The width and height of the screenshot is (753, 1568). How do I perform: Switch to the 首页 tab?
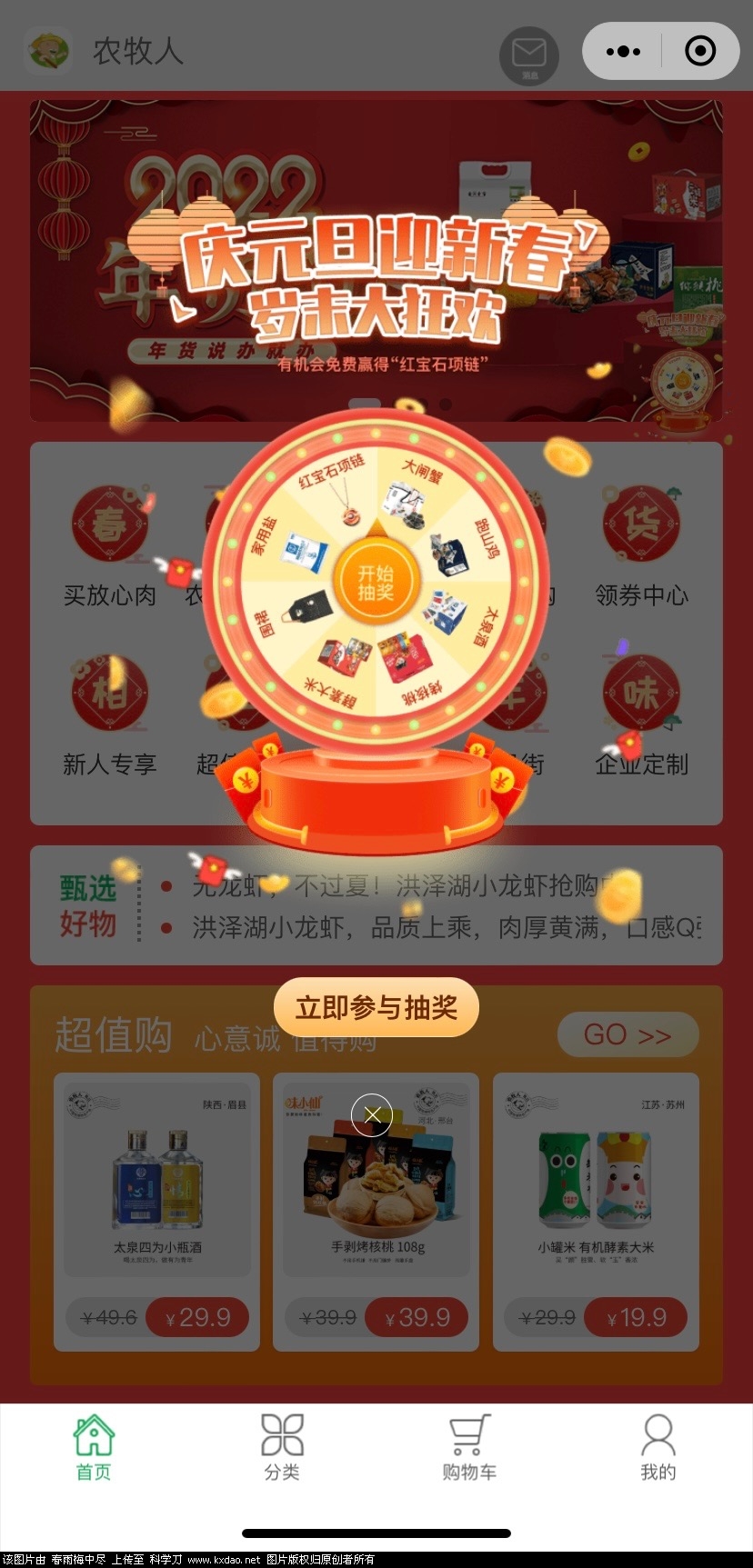point(94,1447)
